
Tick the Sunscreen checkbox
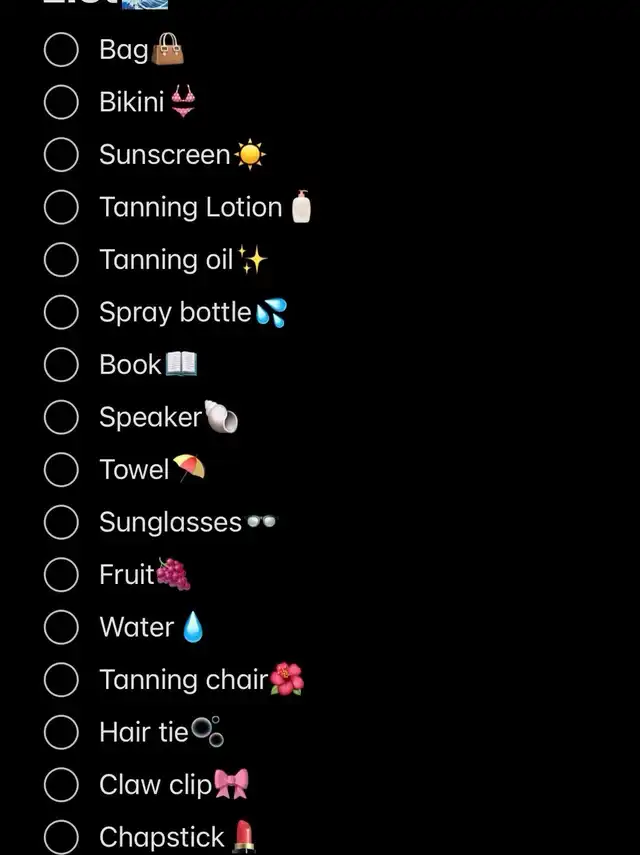[61, 154]
